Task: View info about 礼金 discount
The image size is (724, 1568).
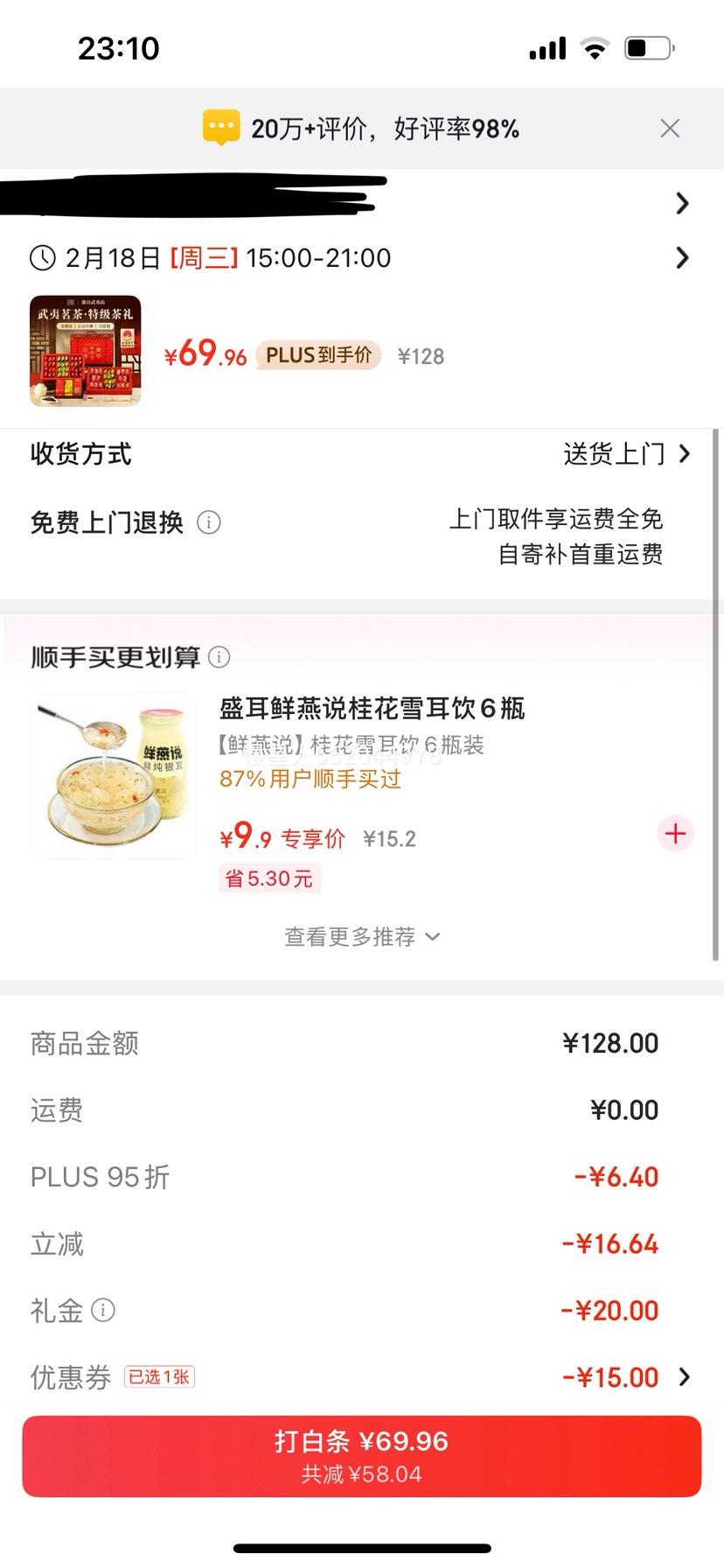Action: tap(103, 1311)
